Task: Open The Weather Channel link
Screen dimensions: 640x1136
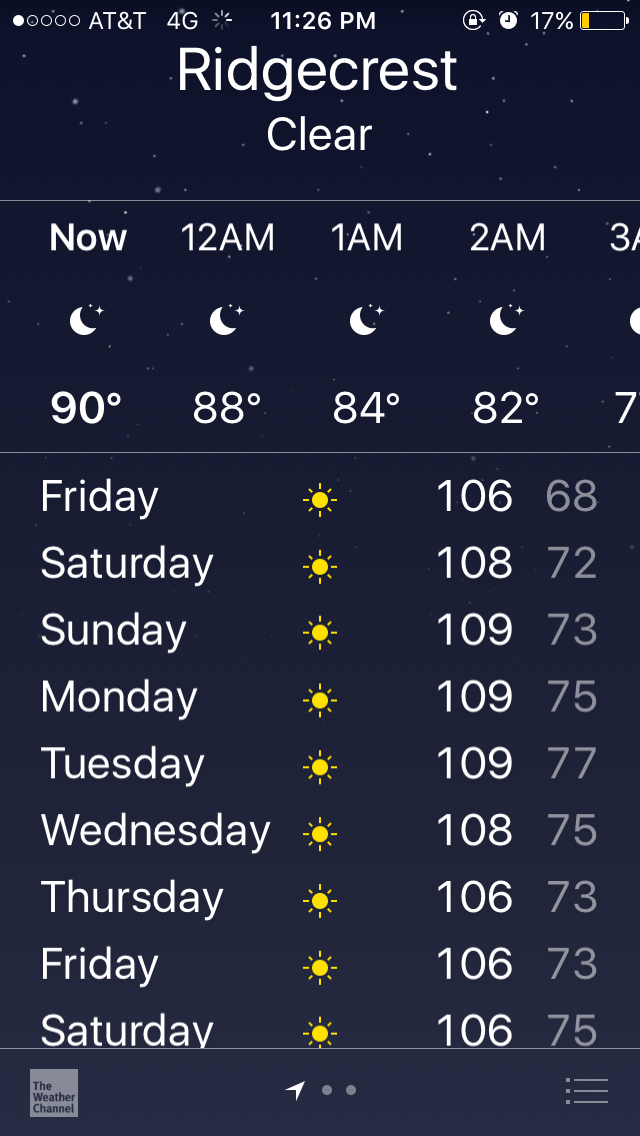Action: pos(53,1092)
